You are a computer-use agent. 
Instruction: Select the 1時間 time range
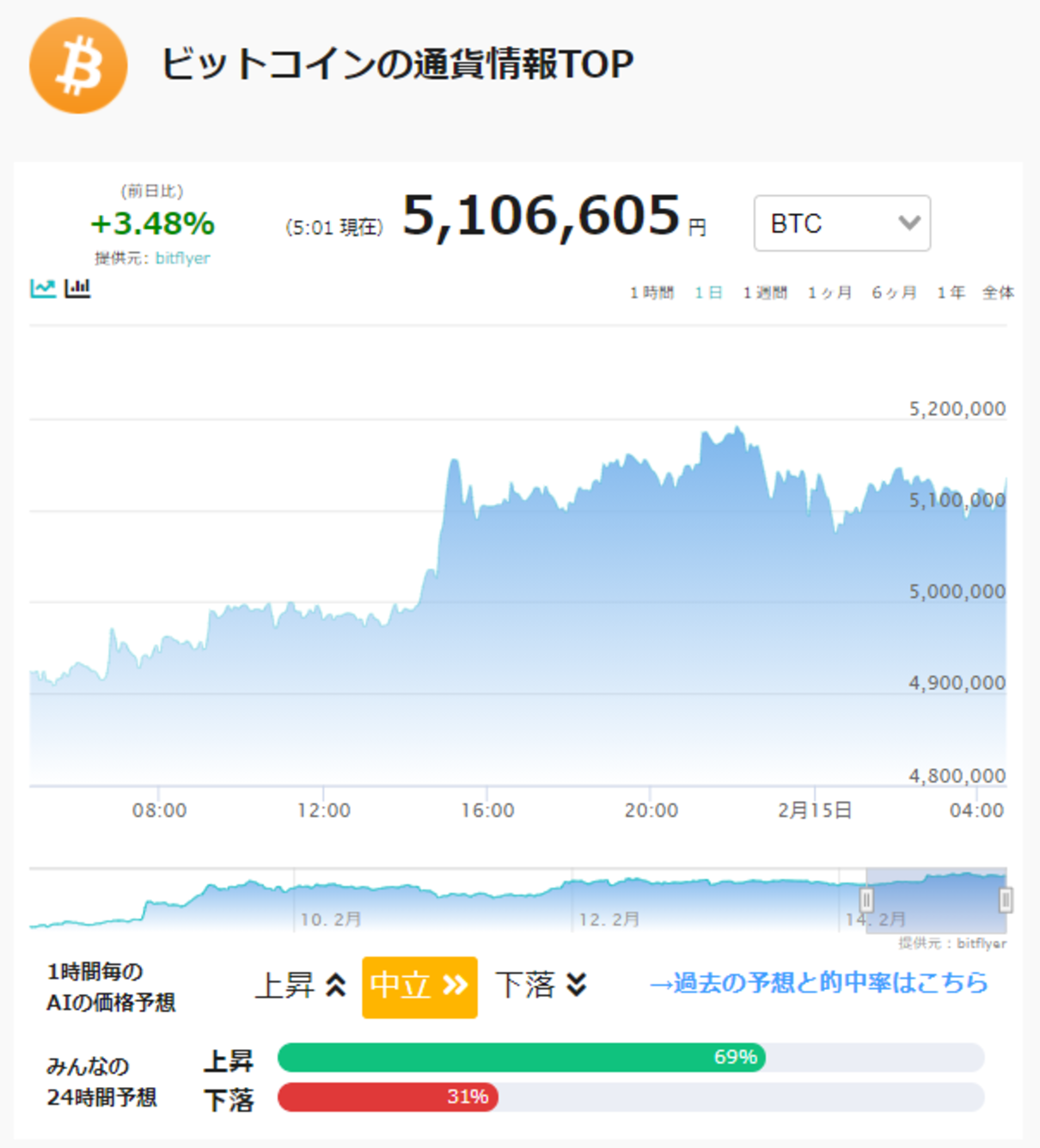(x=652, y=293)
